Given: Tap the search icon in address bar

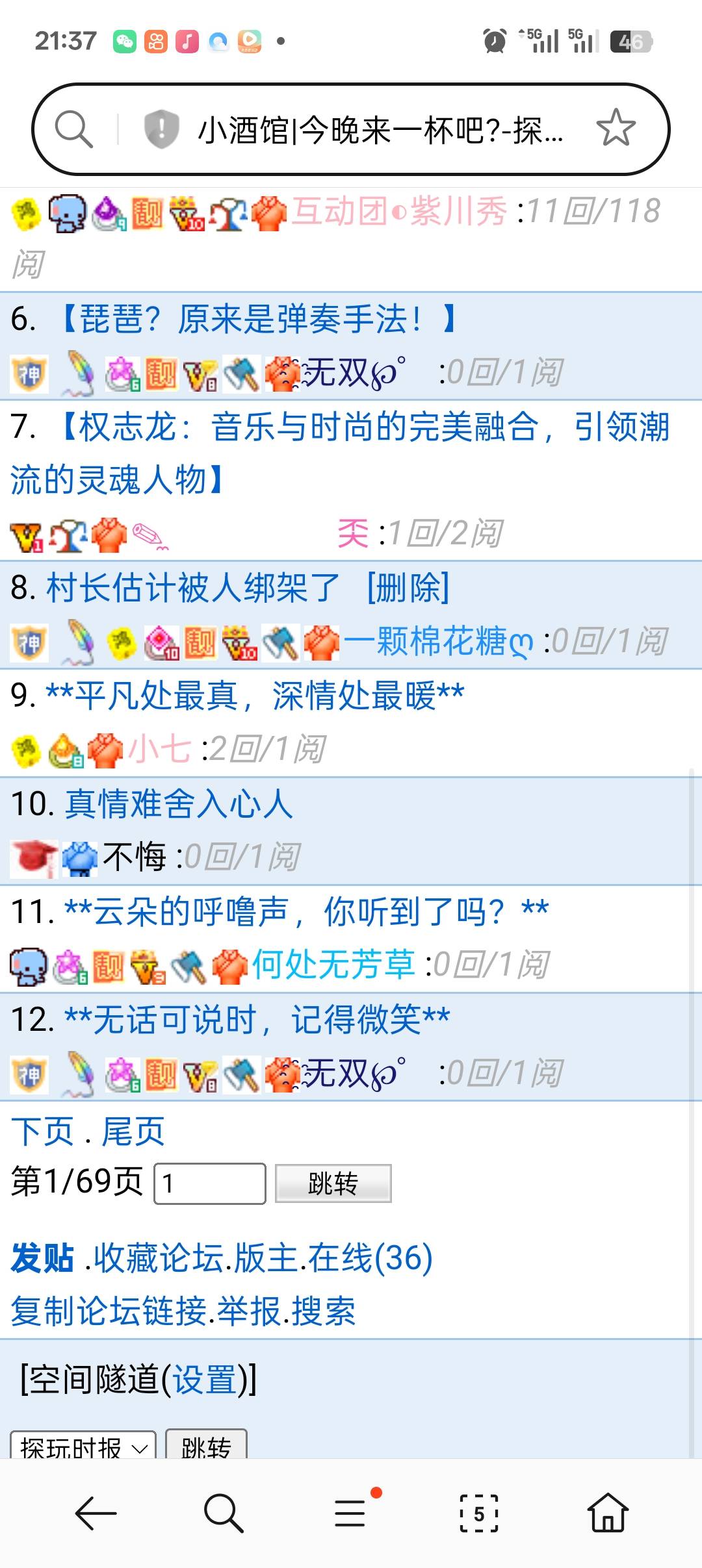Looking at the screenshot, I should point(73,129).
